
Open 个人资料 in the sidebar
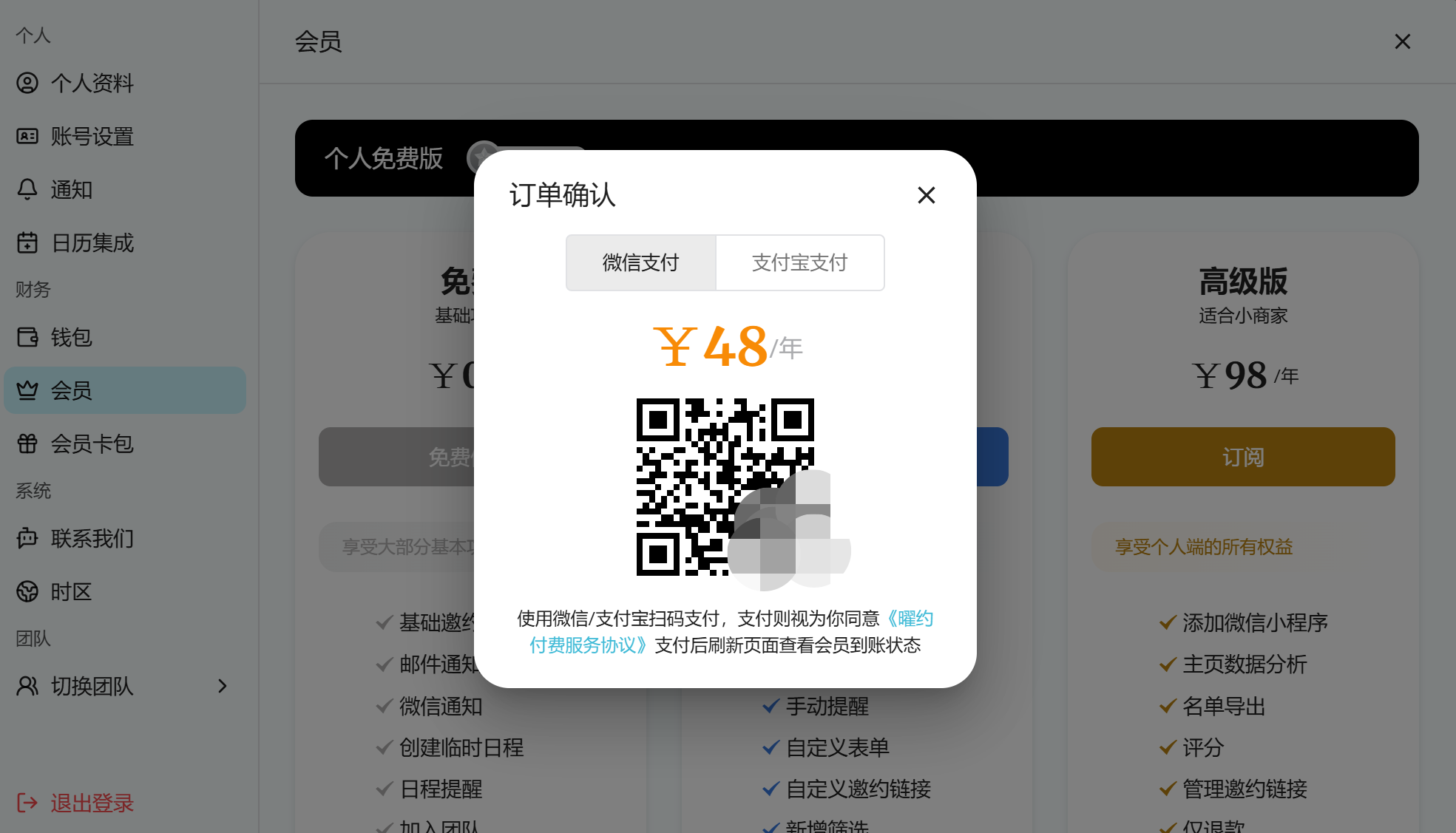pyautogui.click(x=92, y=83)
